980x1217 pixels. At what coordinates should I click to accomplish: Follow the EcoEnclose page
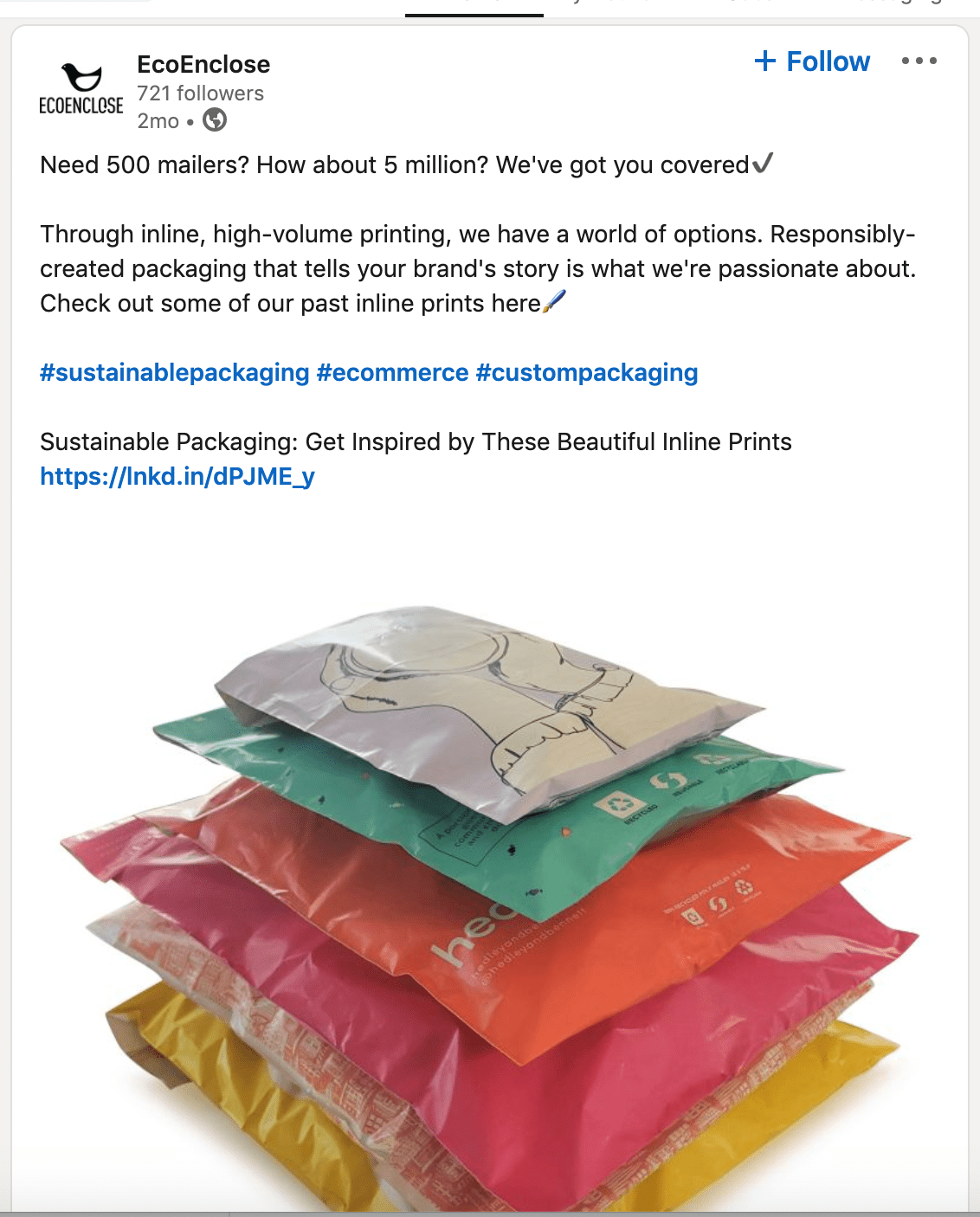click(812, 61)
